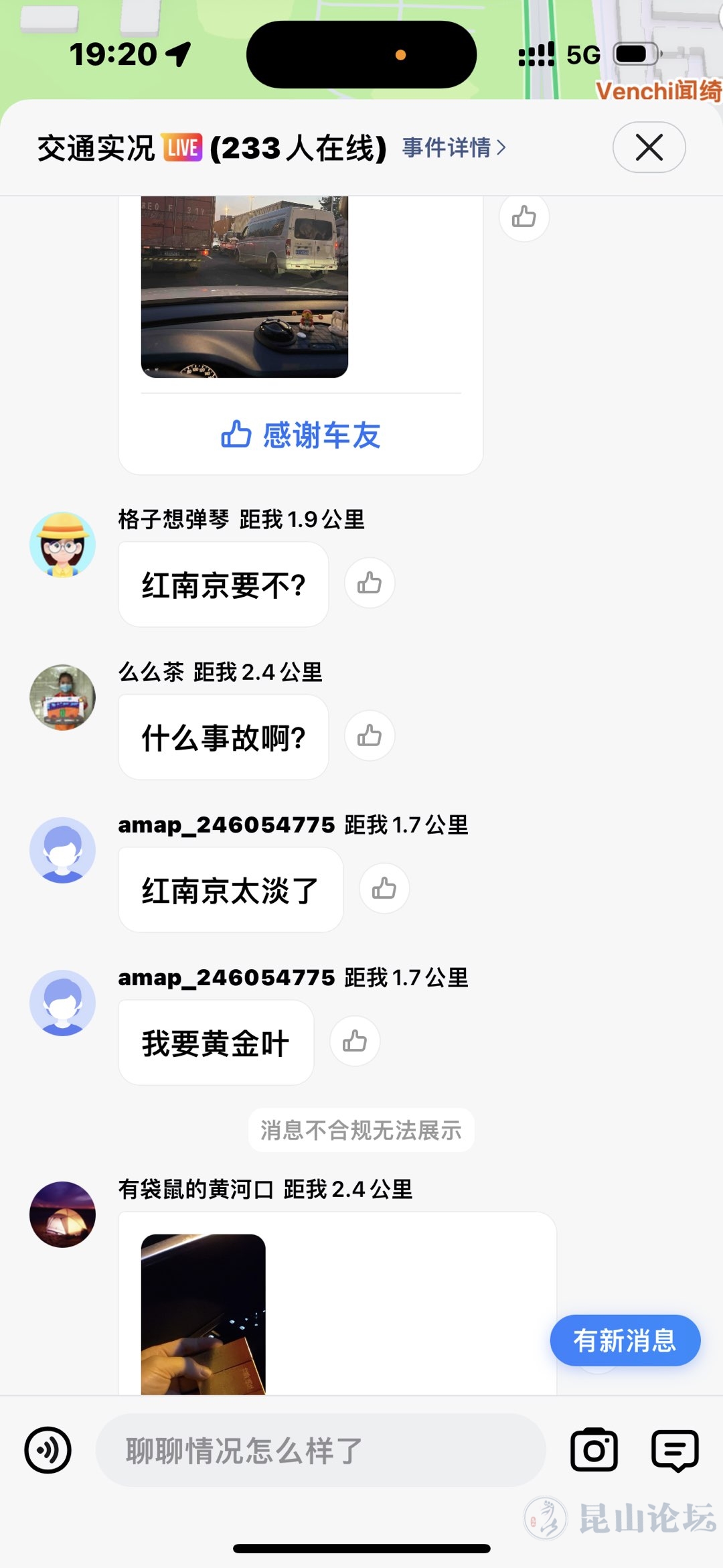This screenshot has height=1568, width=723.
Task: Open the traffic jam photo
Action: pos(244,287)
